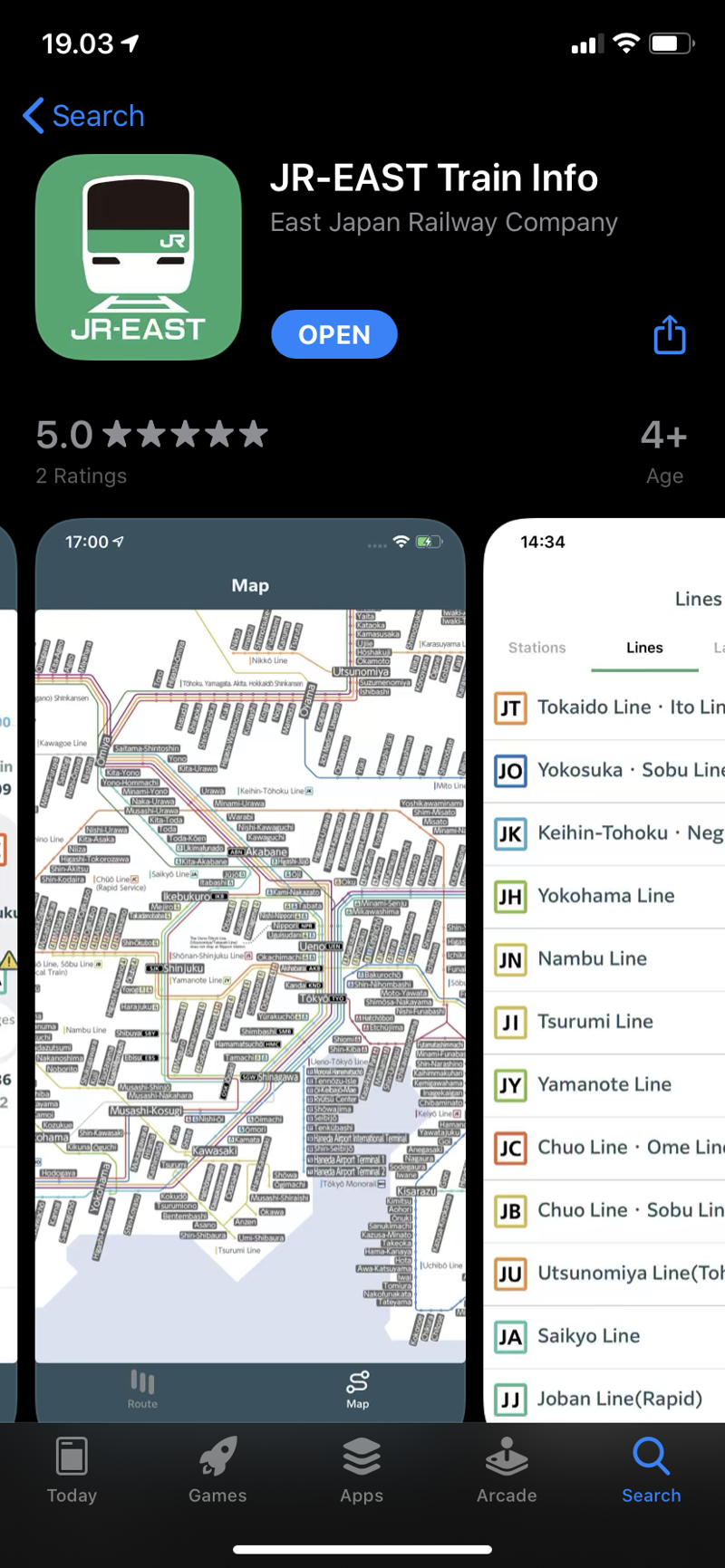Image resolution: width=725 pixels, height=1568 pixels.
Task: Switch to the Apps tab
Action: click(362, 1469)
